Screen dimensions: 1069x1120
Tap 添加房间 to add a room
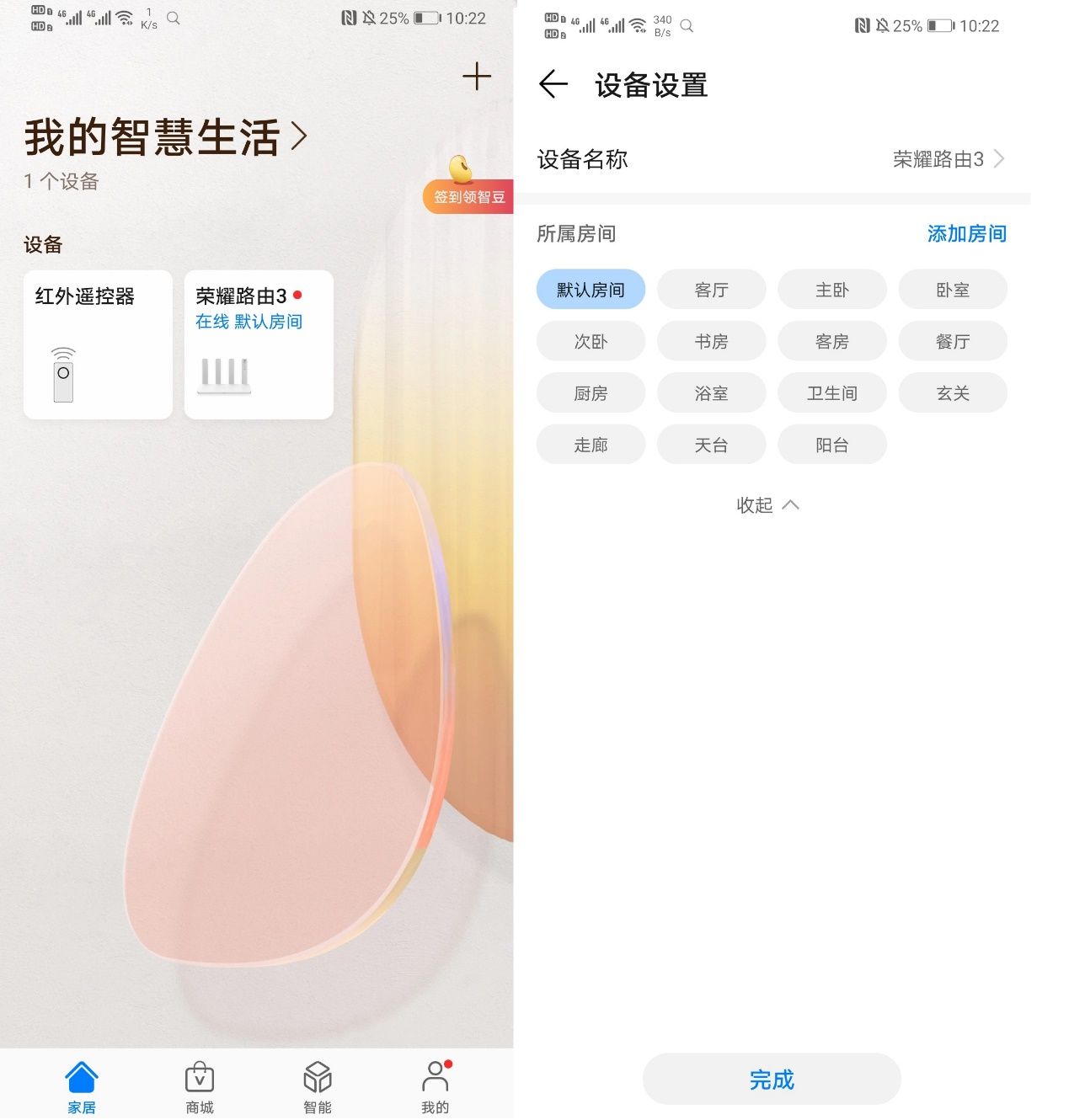[966, 233]
